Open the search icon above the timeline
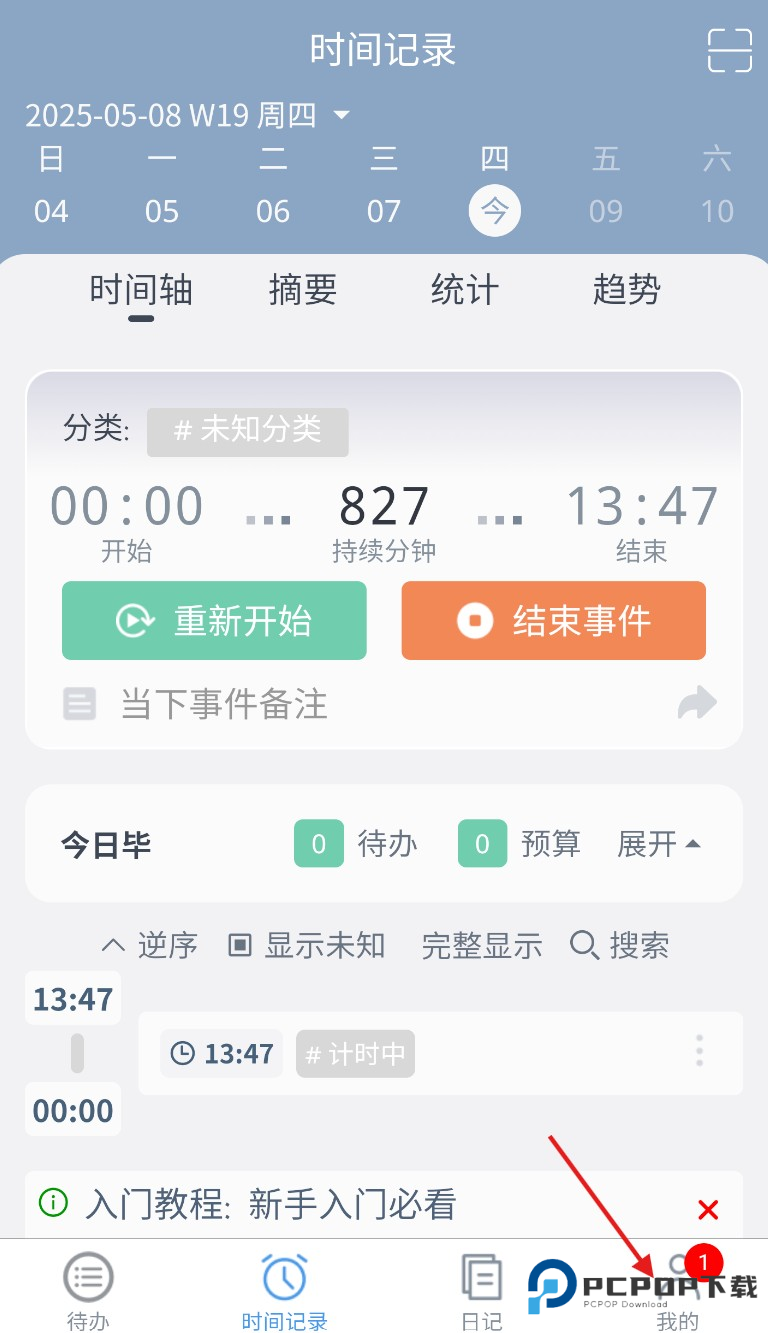 point(583,946)
